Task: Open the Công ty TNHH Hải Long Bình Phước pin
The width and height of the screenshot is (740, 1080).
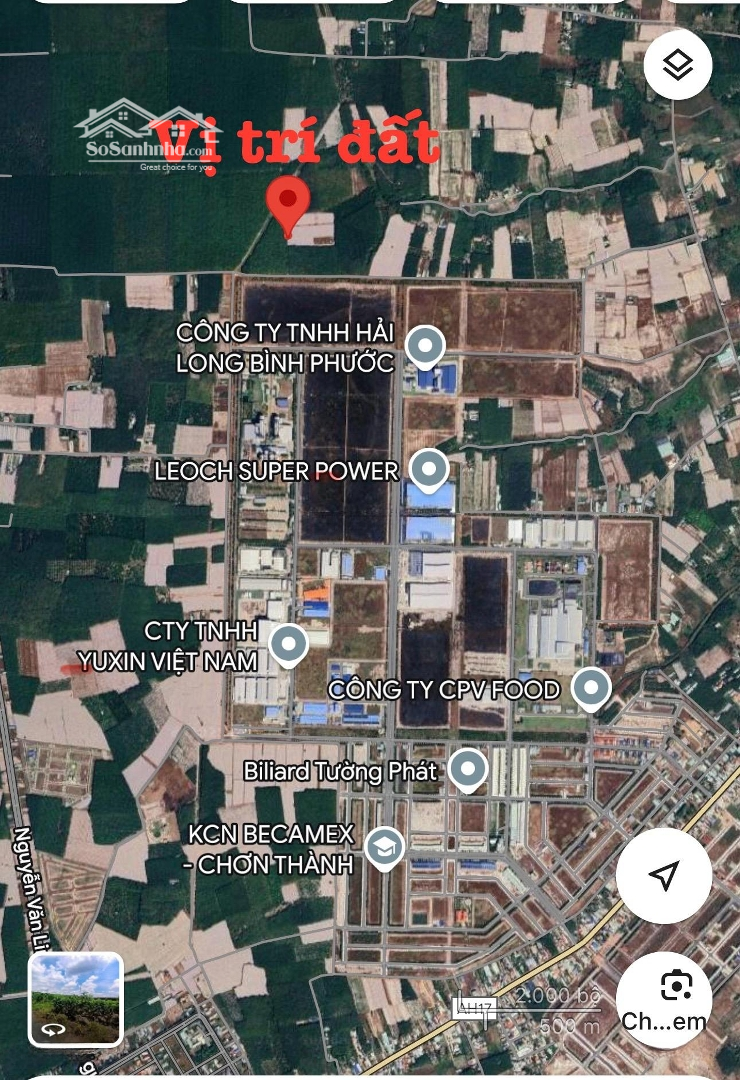Action: tap(427, 348)
